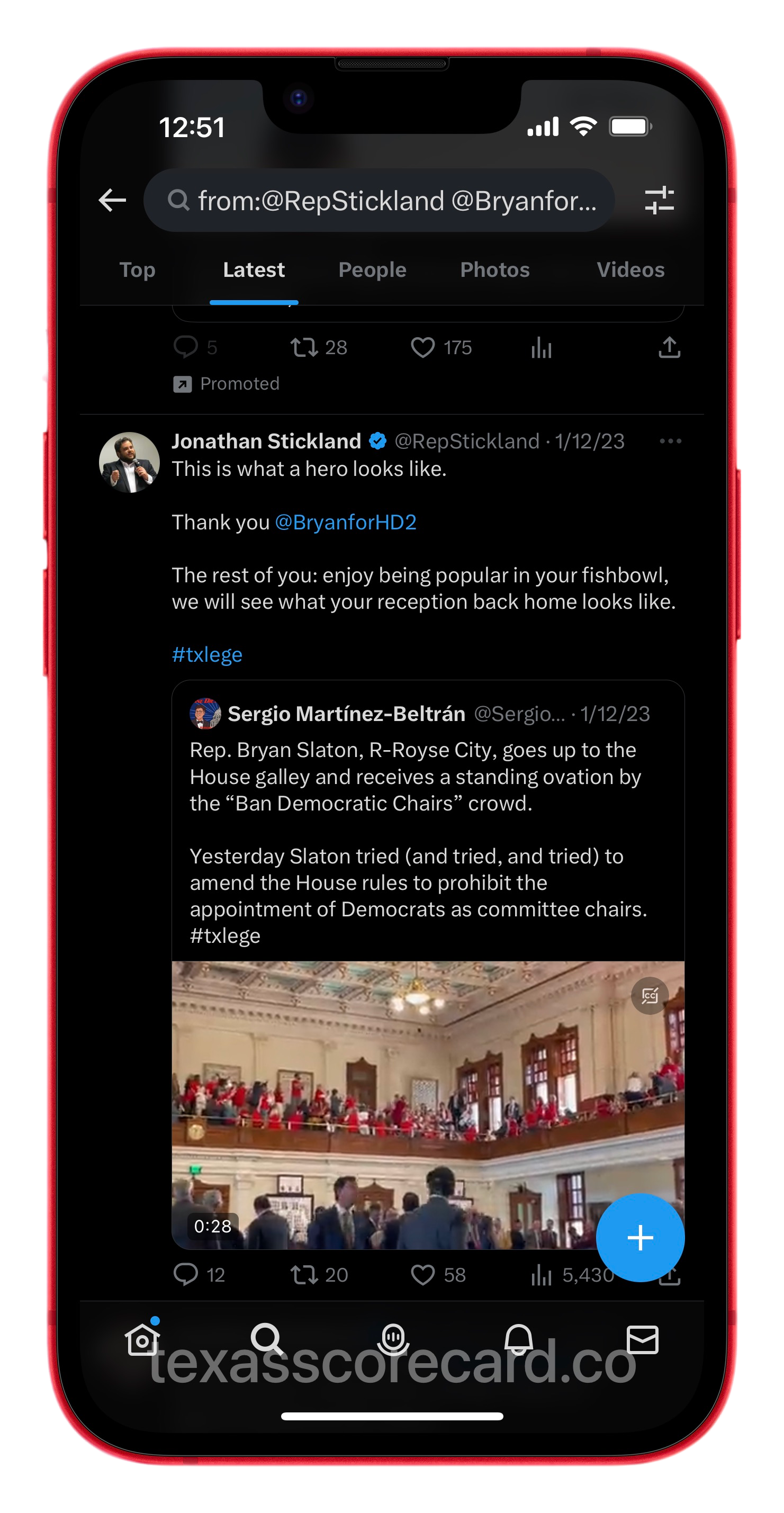Open the messages envelope tab

click(642, 1339)
